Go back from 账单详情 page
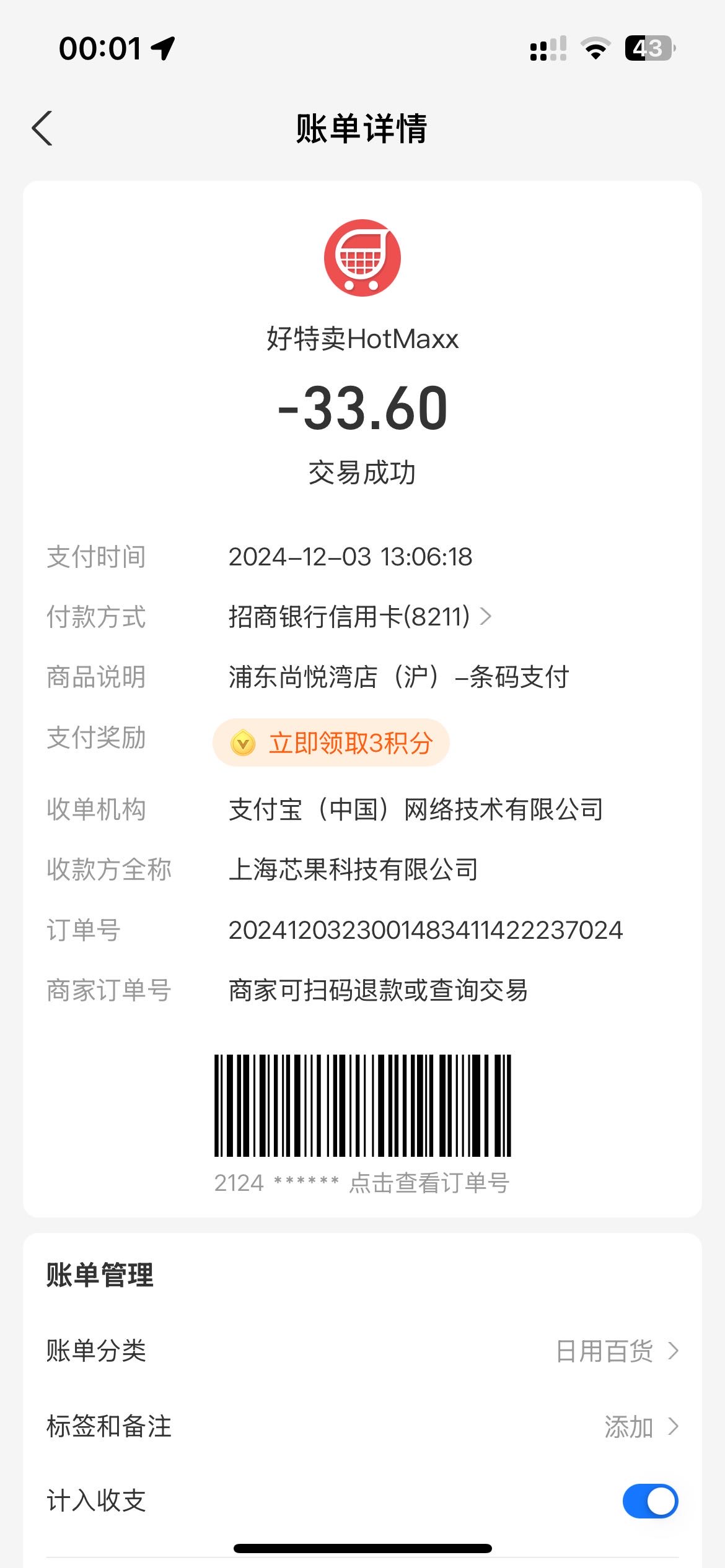Viewport: 725px width, 1568px height. [42, 128]
